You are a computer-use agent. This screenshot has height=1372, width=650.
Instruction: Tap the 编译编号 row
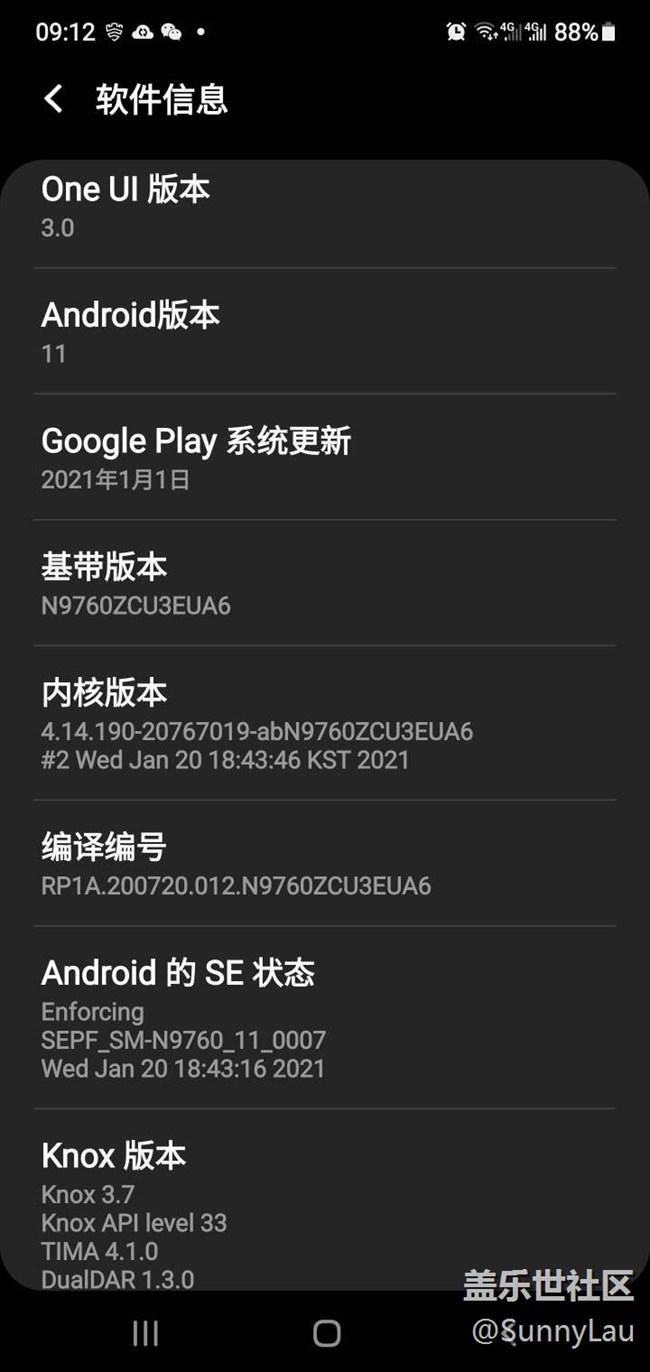click(x=324, y=864)
